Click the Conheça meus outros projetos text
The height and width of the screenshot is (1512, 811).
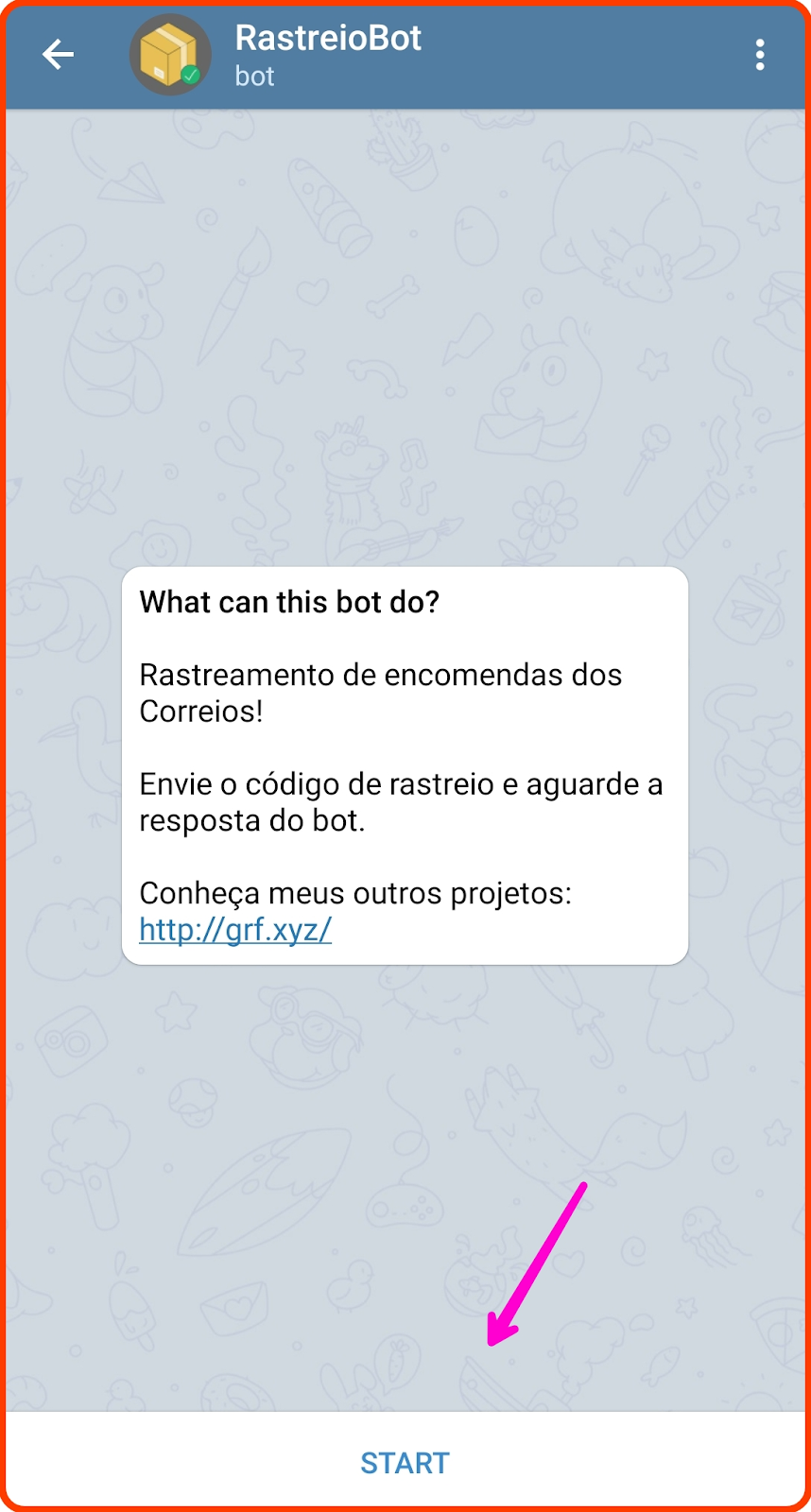pos(354,892)
